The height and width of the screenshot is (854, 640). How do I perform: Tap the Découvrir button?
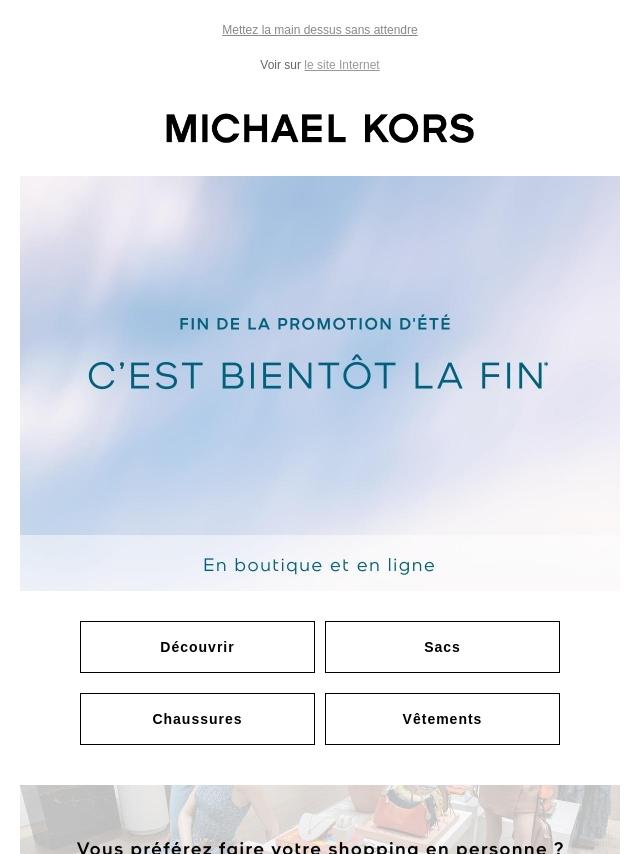[197, 647]
